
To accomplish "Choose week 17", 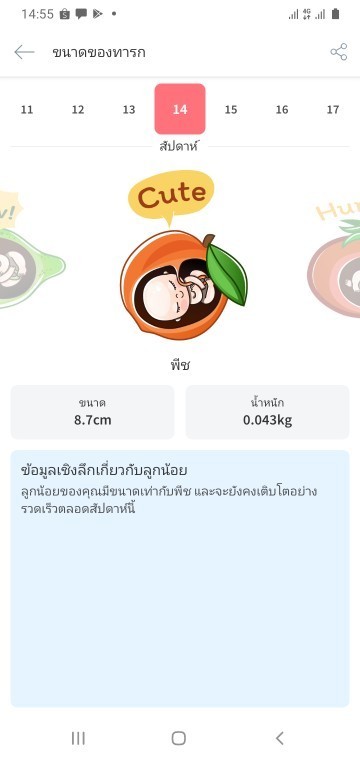I will (333, 110).
